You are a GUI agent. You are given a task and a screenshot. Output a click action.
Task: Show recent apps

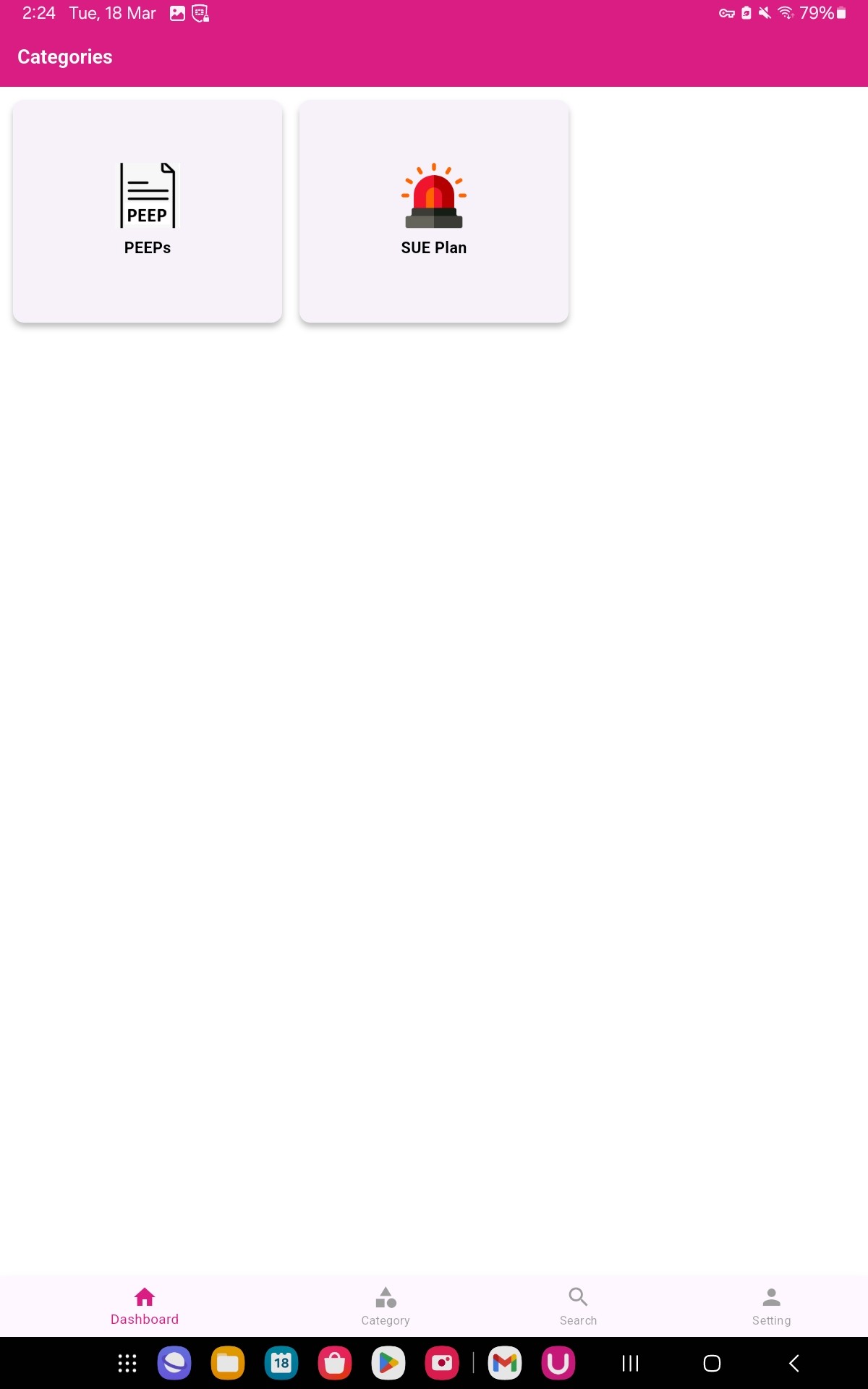click(x=630, y=1363)
